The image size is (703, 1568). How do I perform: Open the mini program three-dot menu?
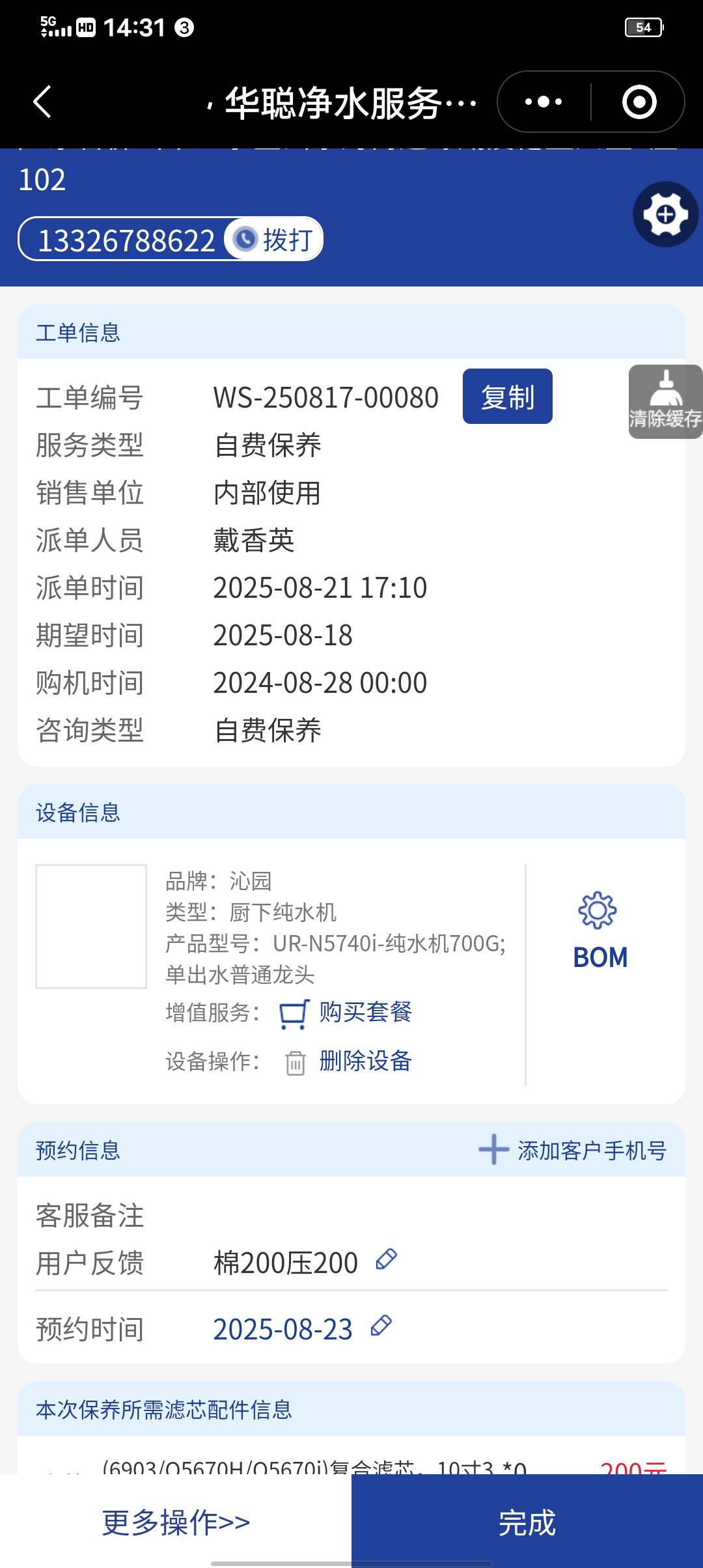coord(544,102)
